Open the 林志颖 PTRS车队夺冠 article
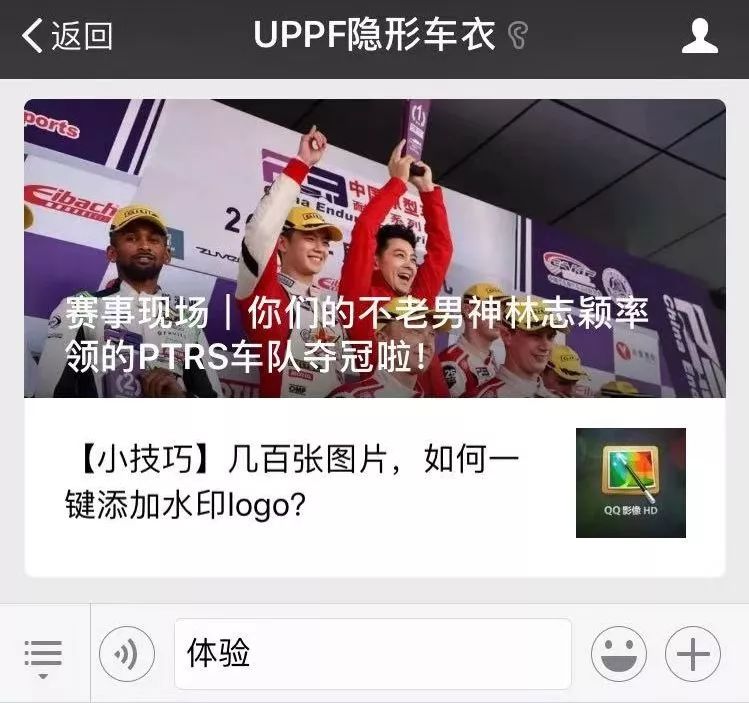The height and width of the screenshot is (703, 749). (374, 249)
